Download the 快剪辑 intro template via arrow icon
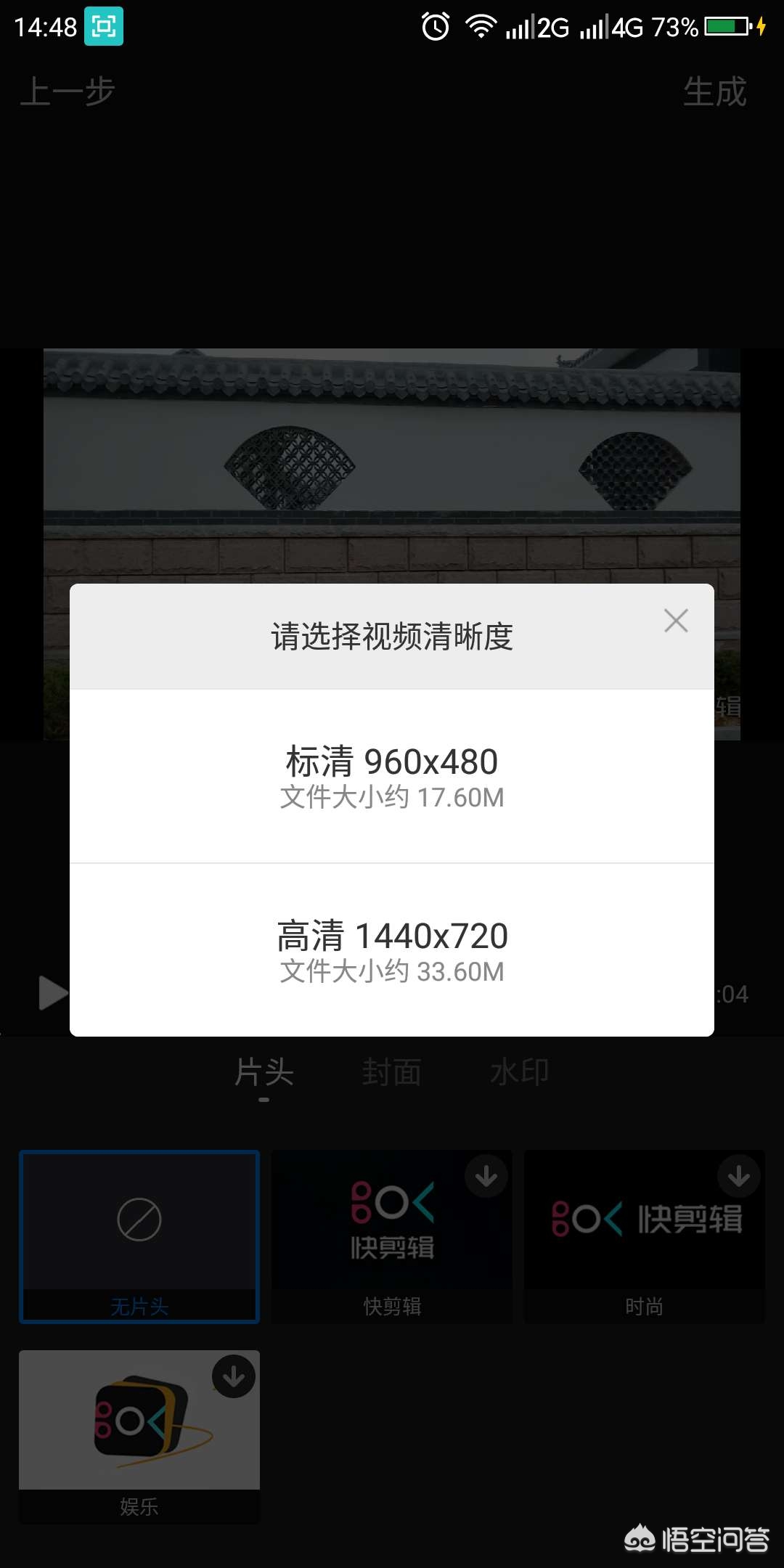The height and width of the screenshot is (1568, 784). [x=485, y=1176]
